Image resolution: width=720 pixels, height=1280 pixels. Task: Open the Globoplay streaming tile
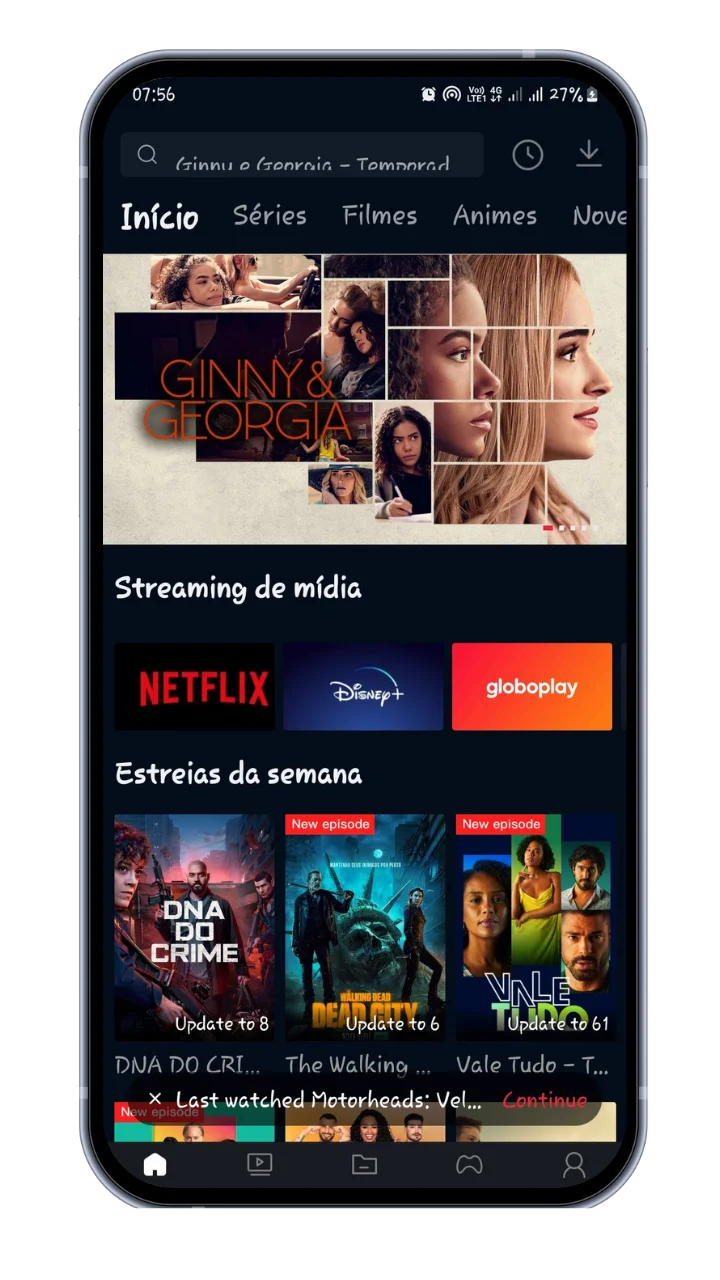tap(531, 687)
